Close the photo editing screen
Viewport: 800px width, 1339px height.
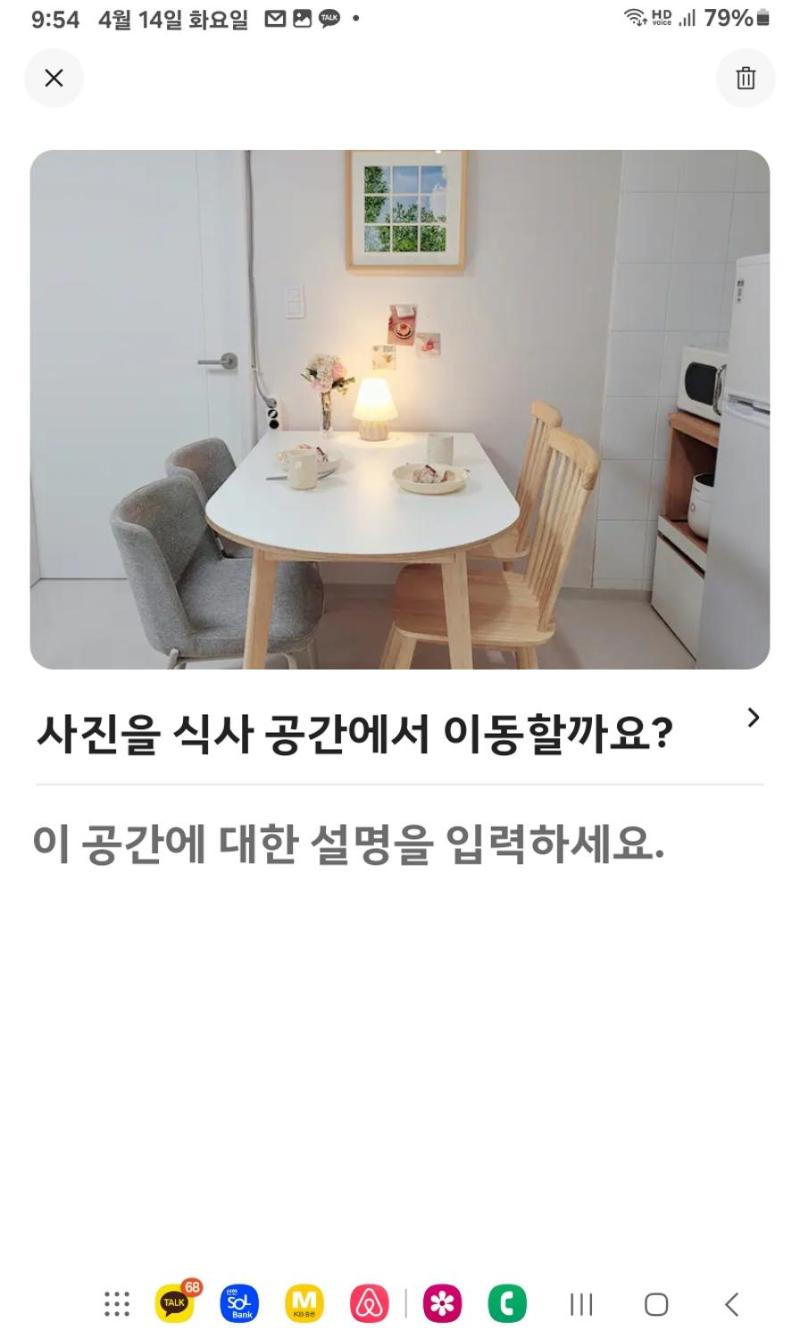[54, 78]
